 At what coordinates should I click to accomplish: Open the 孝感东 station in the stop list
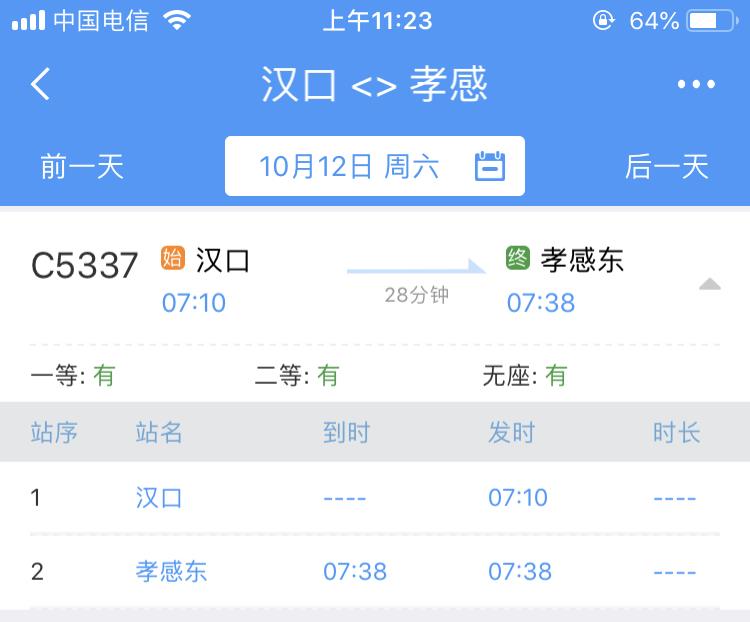[171, 571]
